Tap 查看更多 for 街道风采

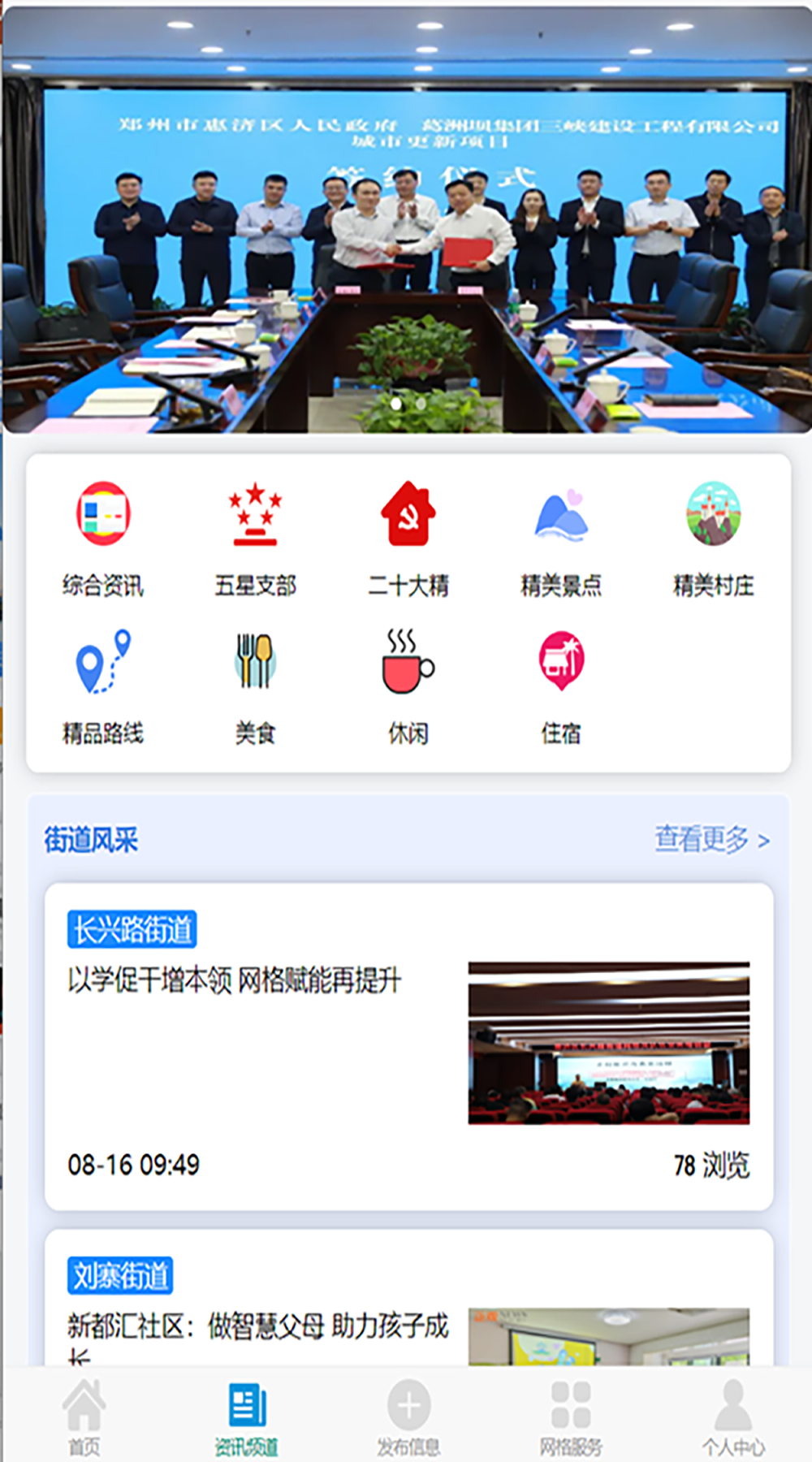pyautogui.click(x=711, y=840)
